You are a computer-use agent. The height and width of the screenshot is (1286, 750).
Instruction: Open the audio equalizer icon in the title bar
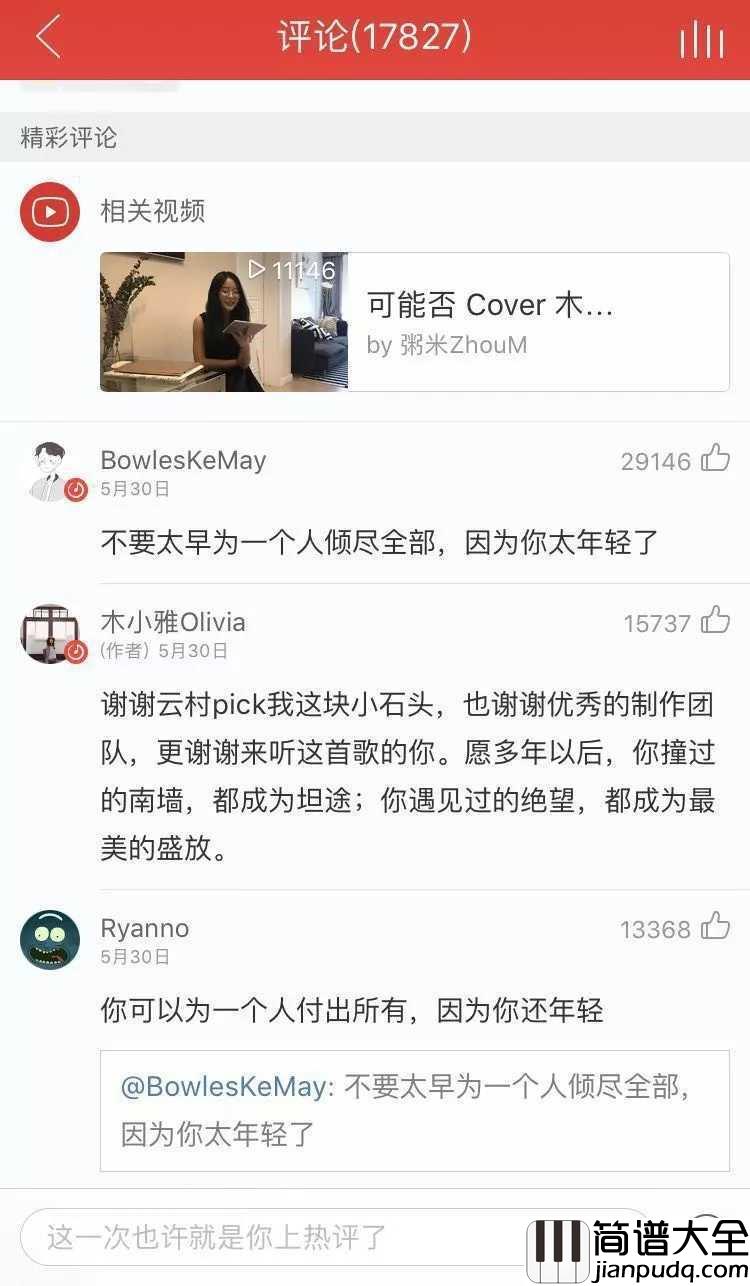[704, 40]
